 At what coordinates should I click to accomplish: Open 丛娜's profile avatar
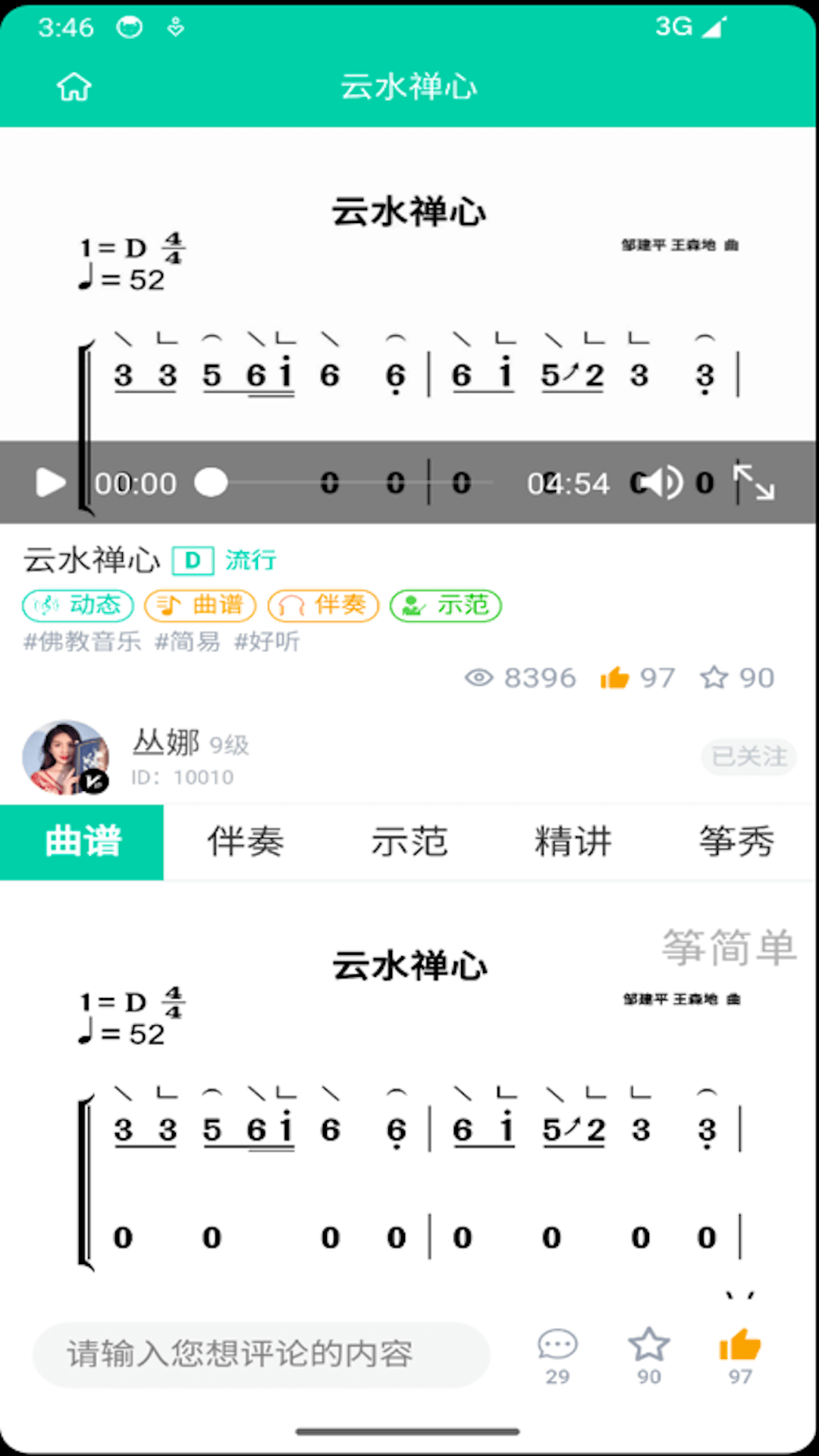coord(65,757)
